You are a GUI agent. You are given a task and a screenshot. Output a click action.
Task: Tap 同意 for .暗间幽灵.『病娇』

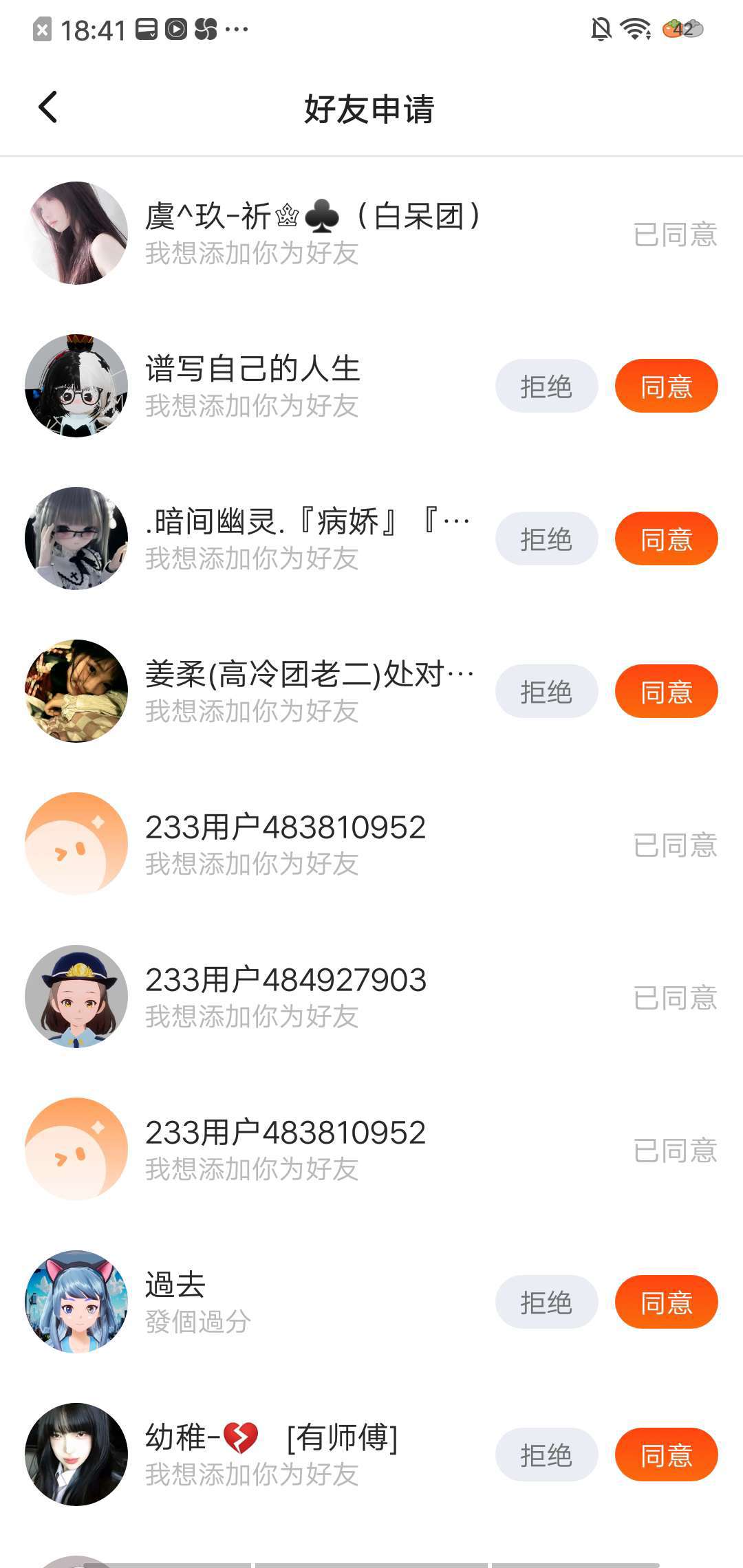tap(666, 539)
